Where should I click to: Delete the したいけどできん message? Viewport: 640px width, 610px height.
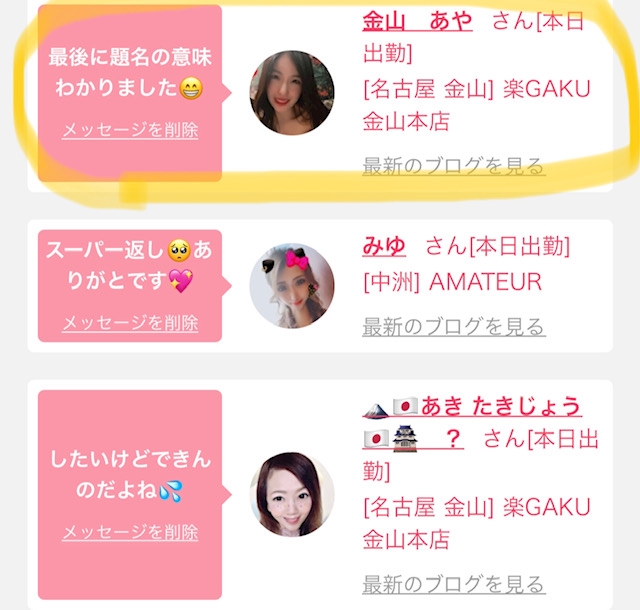click(x=130, y=532)
